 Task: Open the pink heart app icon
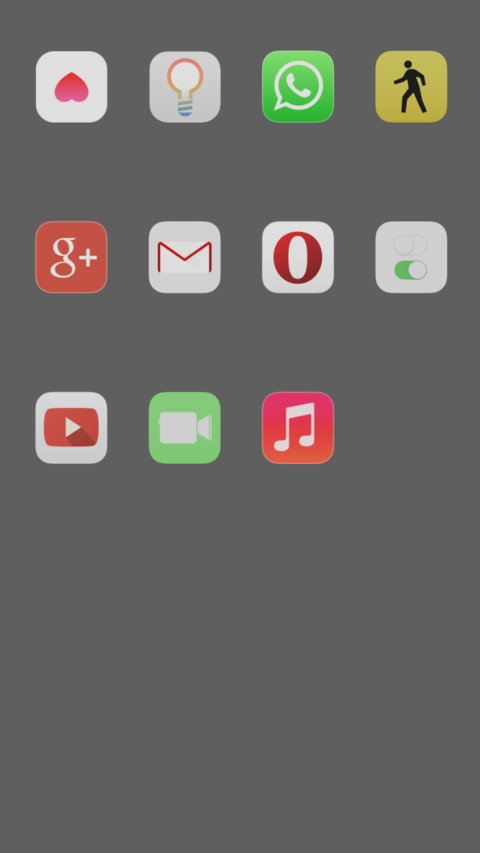pos(71,86)
